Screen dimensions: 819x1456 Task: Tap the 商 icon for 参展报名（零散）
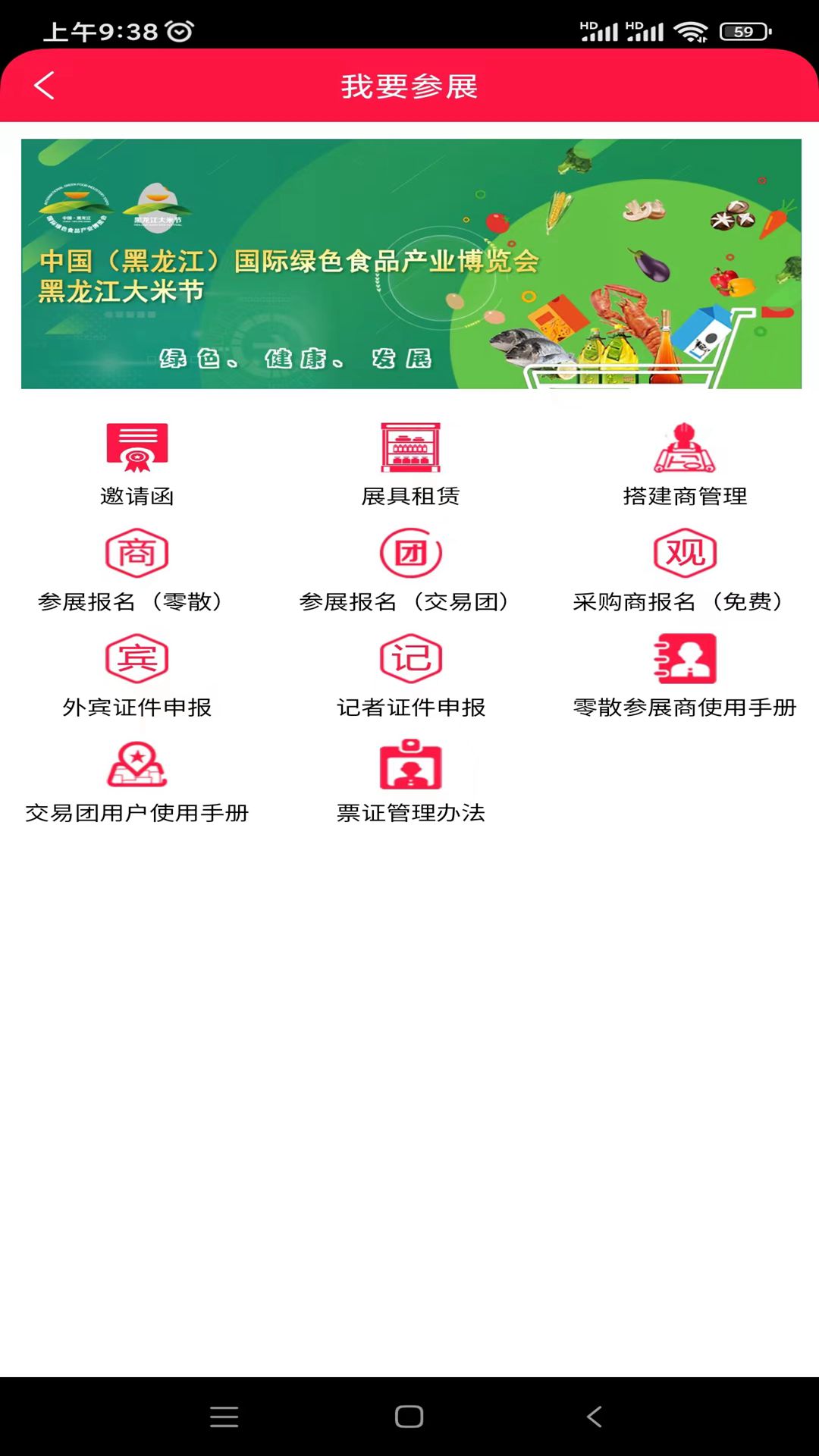136,554
